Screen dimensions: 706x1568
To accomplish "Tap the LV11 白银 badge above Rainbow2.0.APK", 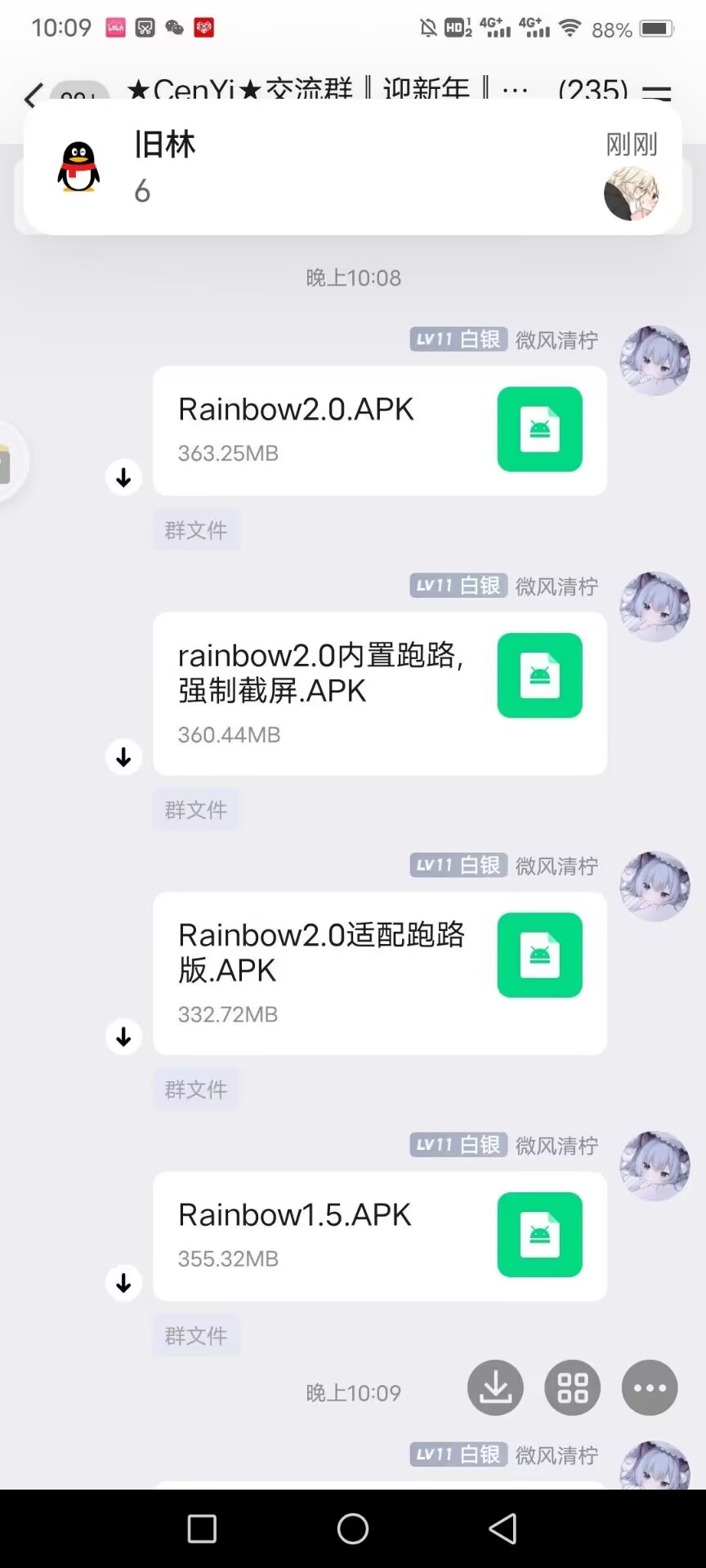I will coord(458,339).
